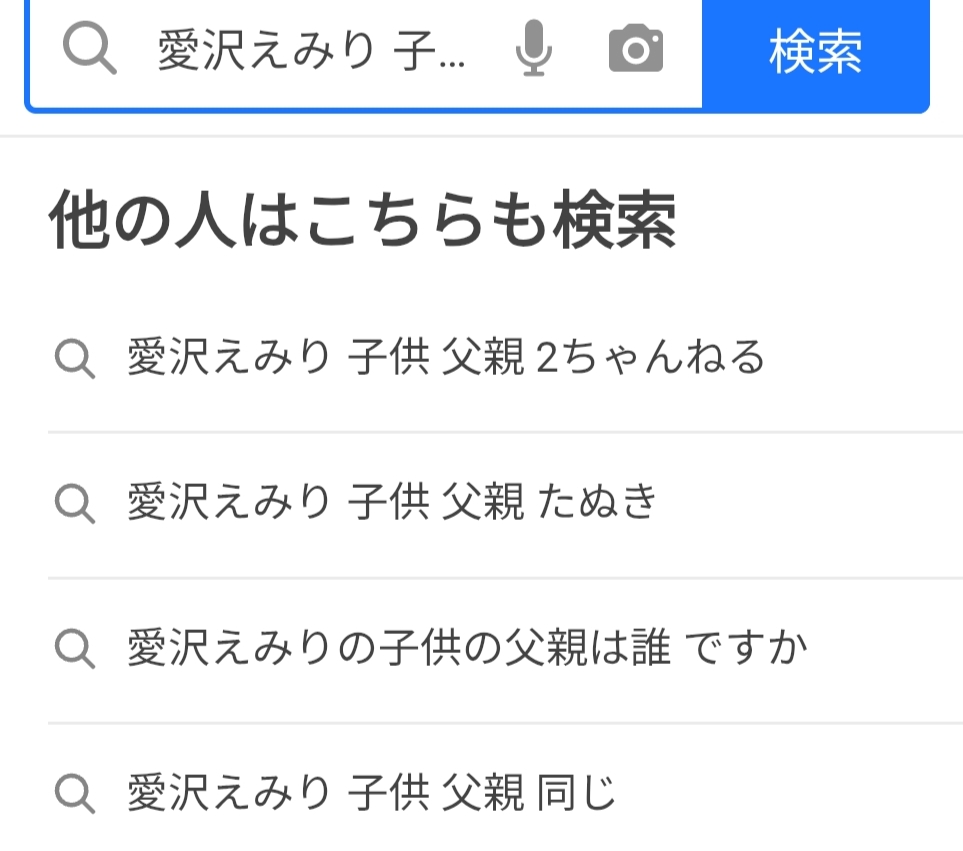This screenshot has height=851, width=963.
Task: Tap the search box containing 愛沢えみり
Action: (x=310, y=50)
